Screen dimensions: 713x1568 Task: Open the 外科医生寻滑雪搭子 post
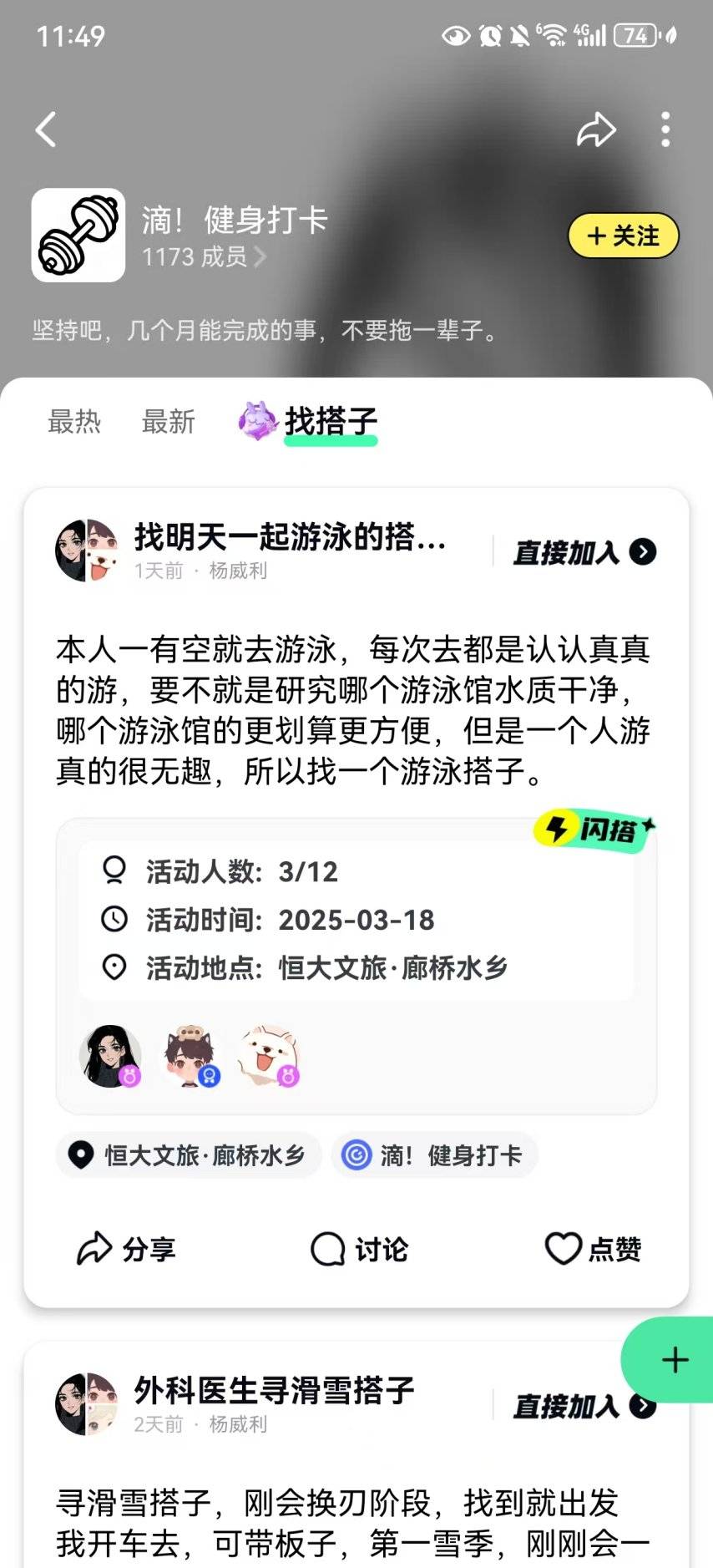pos(274,1390)
